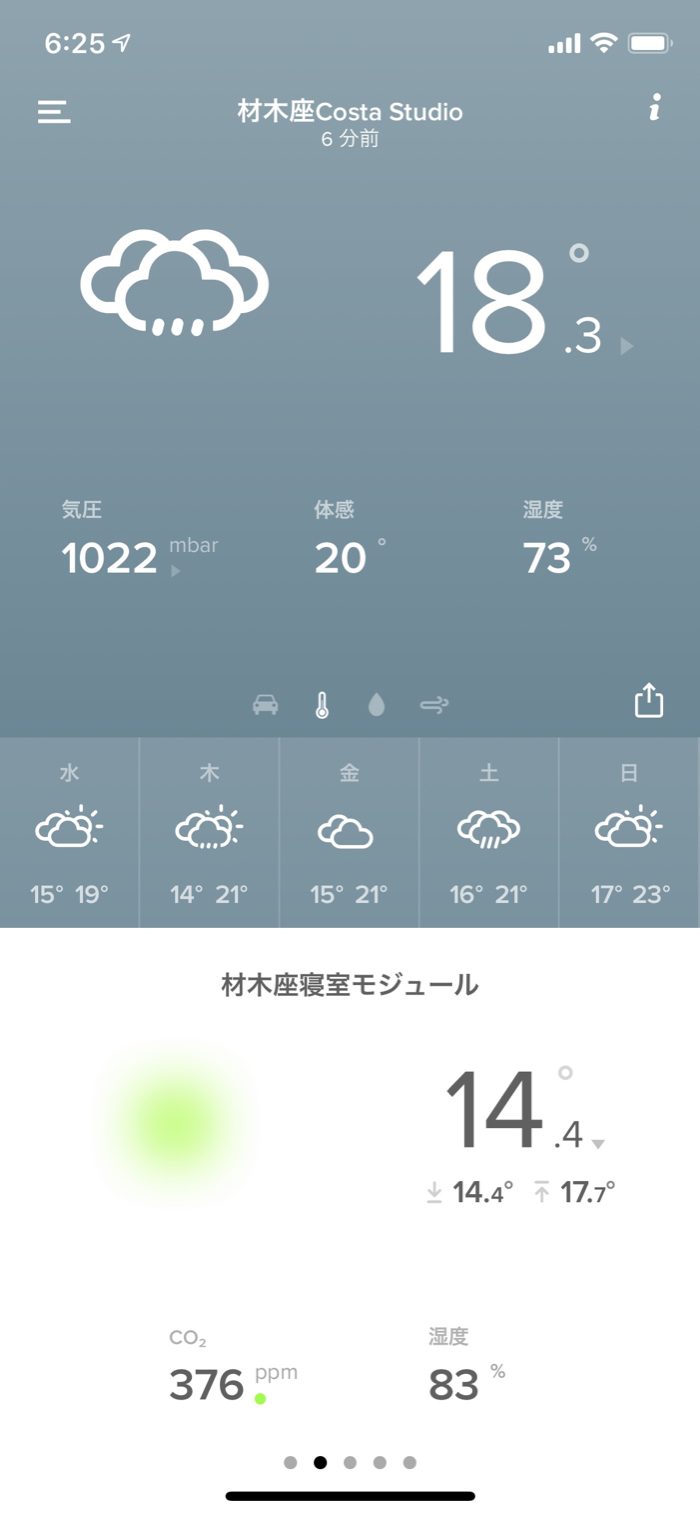Open the info icon
700x1516 pixels.
coord(654,108)
